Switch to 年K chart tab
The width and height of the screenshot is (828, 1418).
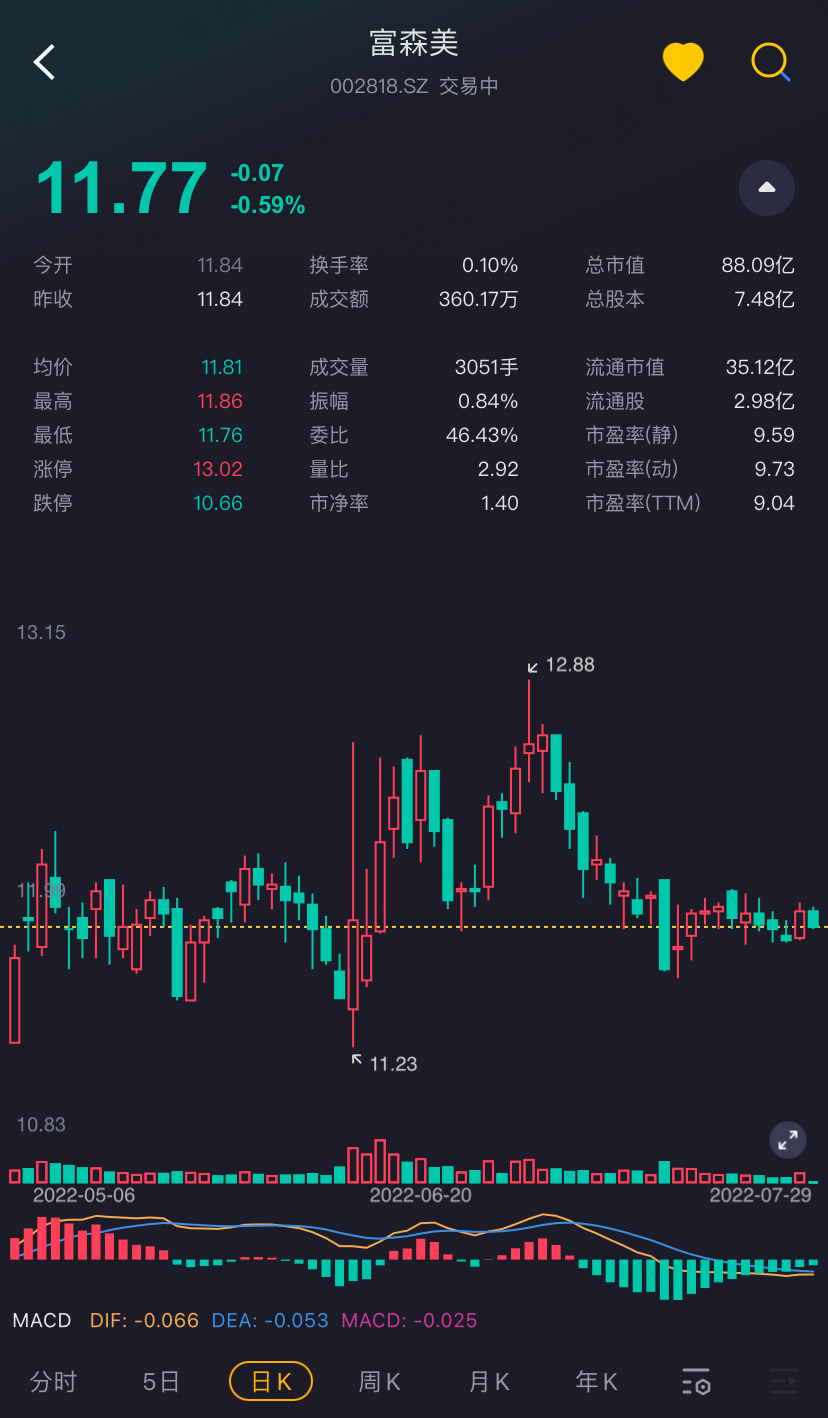[597, 1382]
